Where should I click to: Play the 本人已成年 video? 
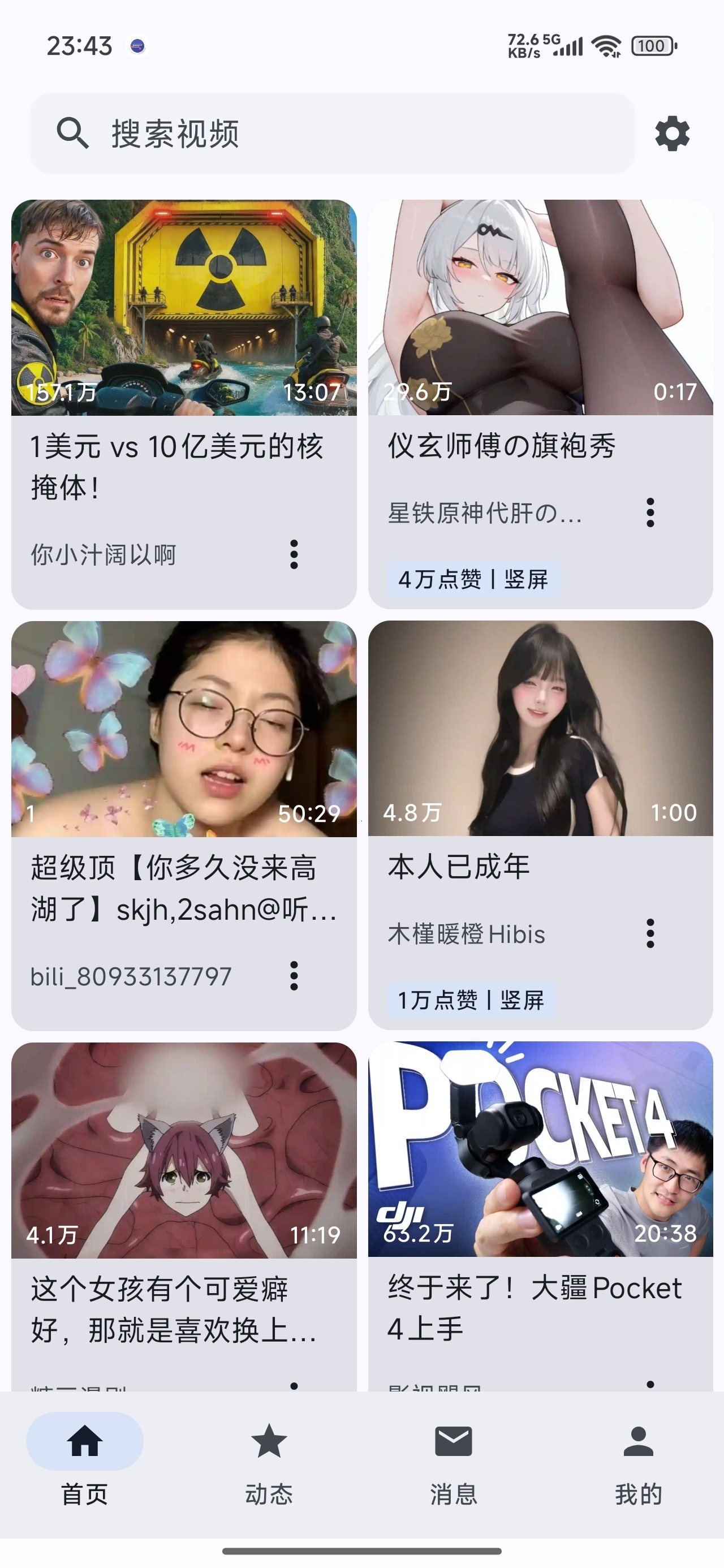tap(540, 825)
